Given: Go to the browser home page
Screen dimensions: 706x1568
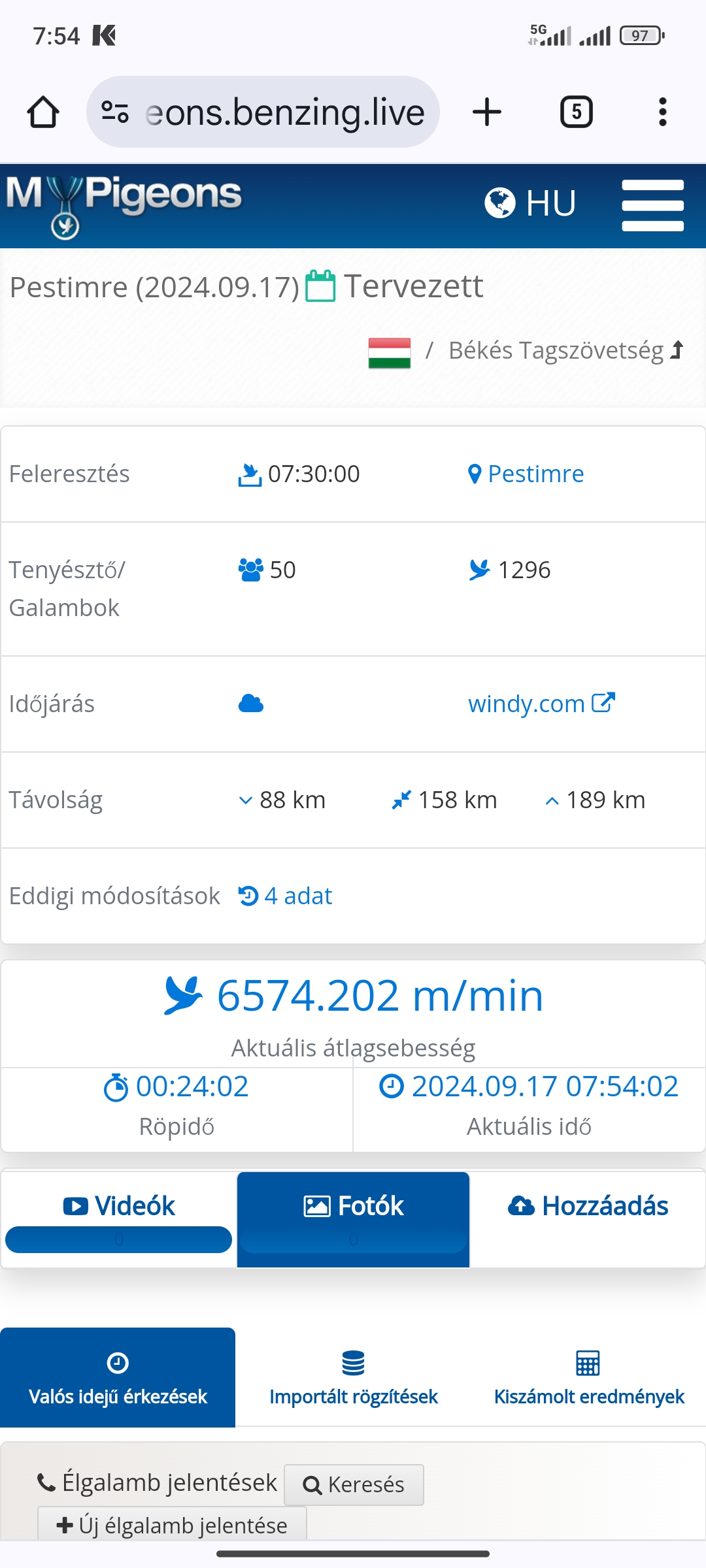Looking at the screenshot, I should [43, 112].
